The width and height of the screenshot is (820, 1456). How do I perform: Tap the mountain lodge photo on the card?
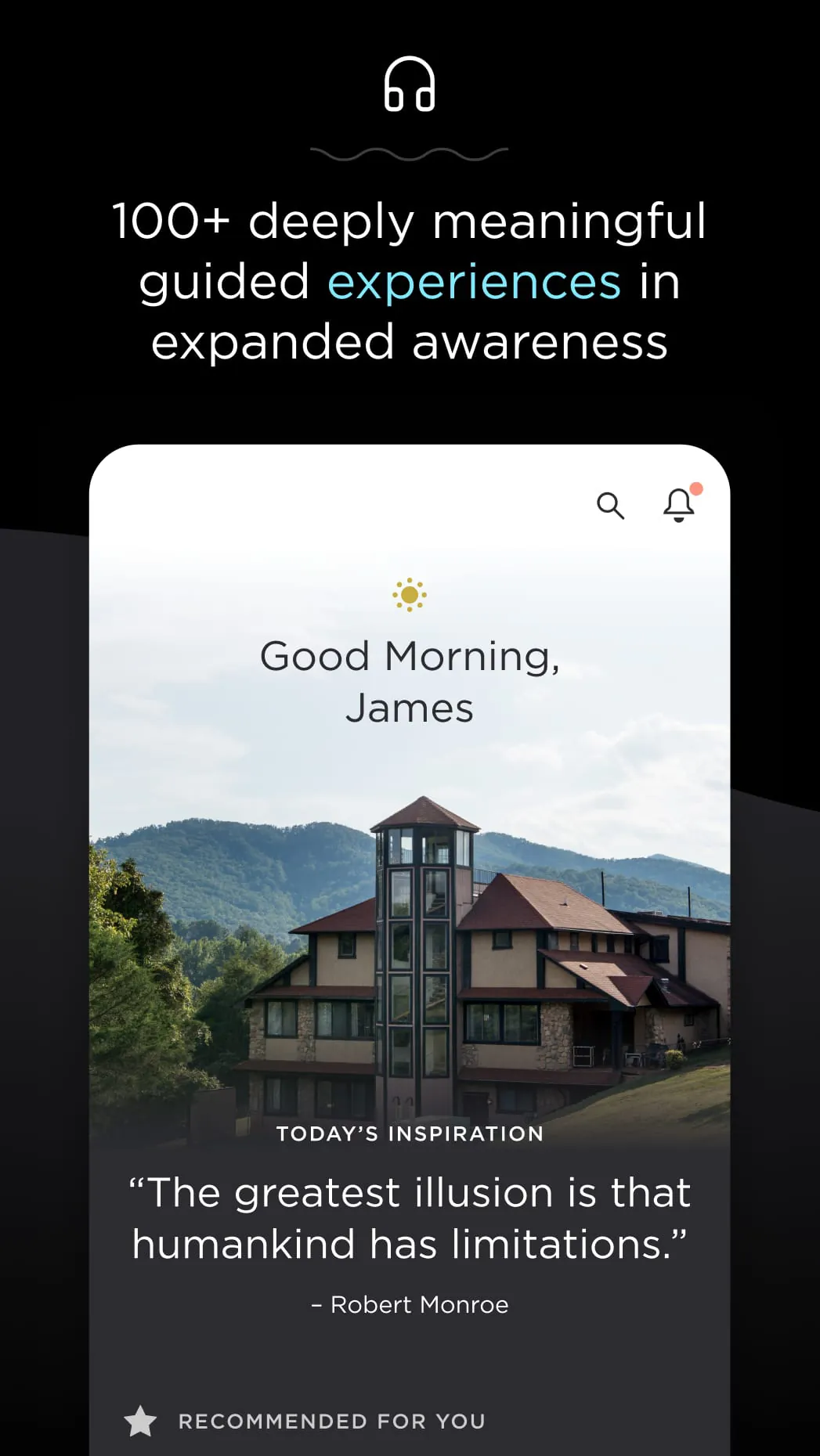(x=410, y=939)
